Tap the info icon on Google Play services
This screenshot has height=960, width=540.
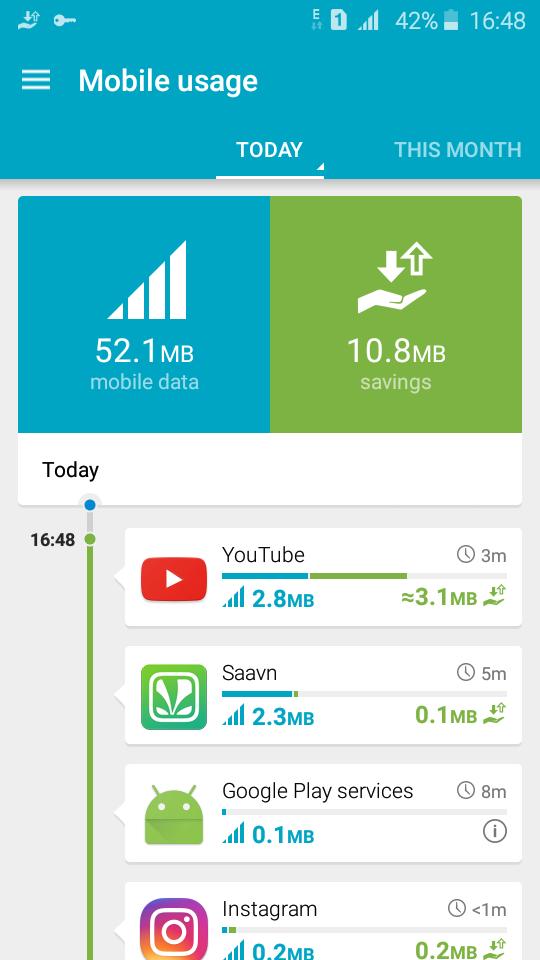click(495, 831)
